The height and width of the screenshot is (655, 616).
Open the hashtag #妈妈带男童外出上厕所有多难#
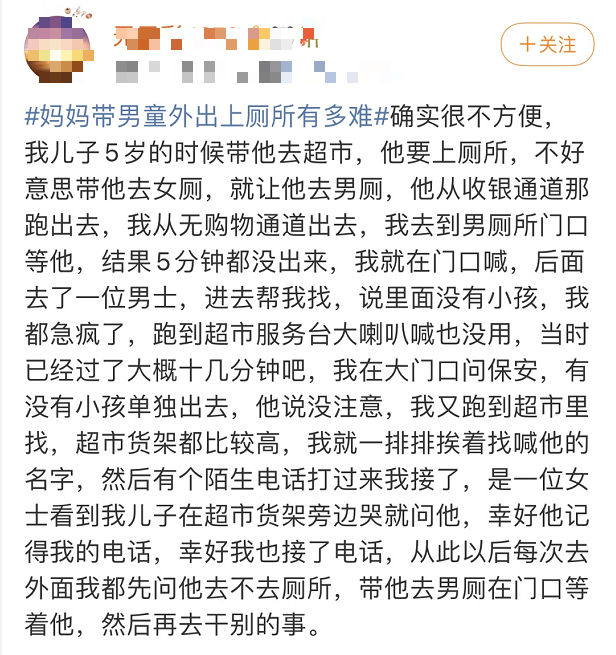click(204, 116)
